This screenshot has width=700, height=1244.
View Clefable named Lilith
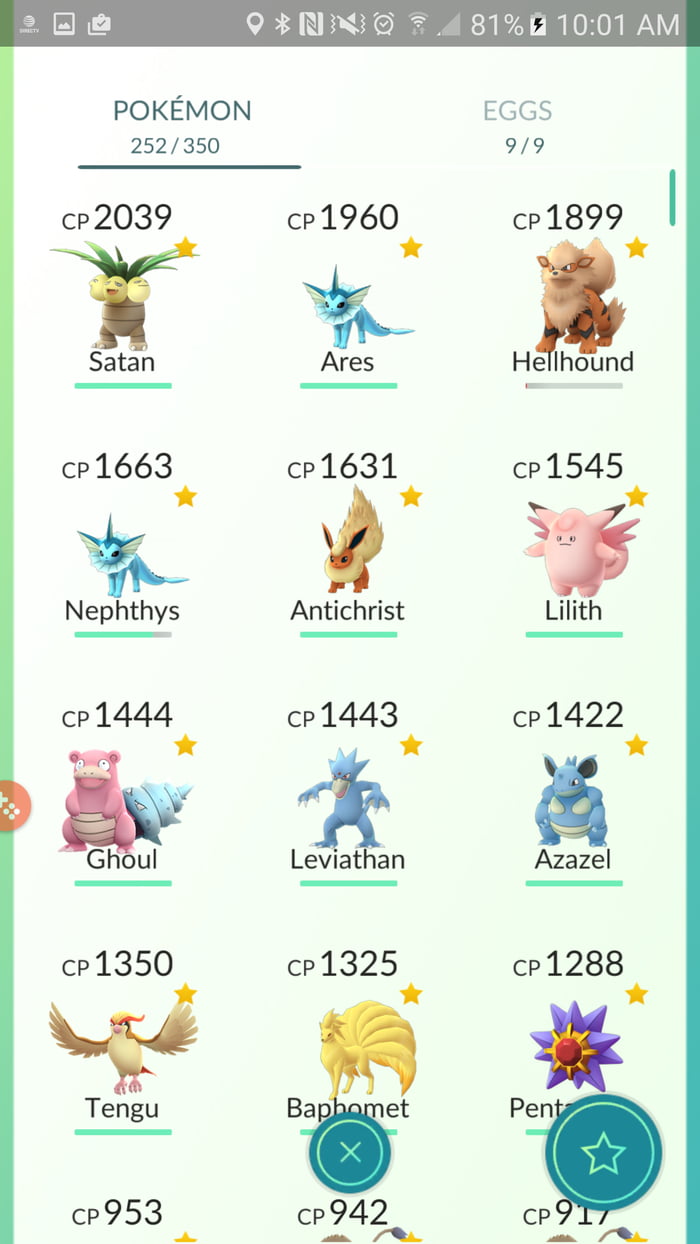(575, 548)
